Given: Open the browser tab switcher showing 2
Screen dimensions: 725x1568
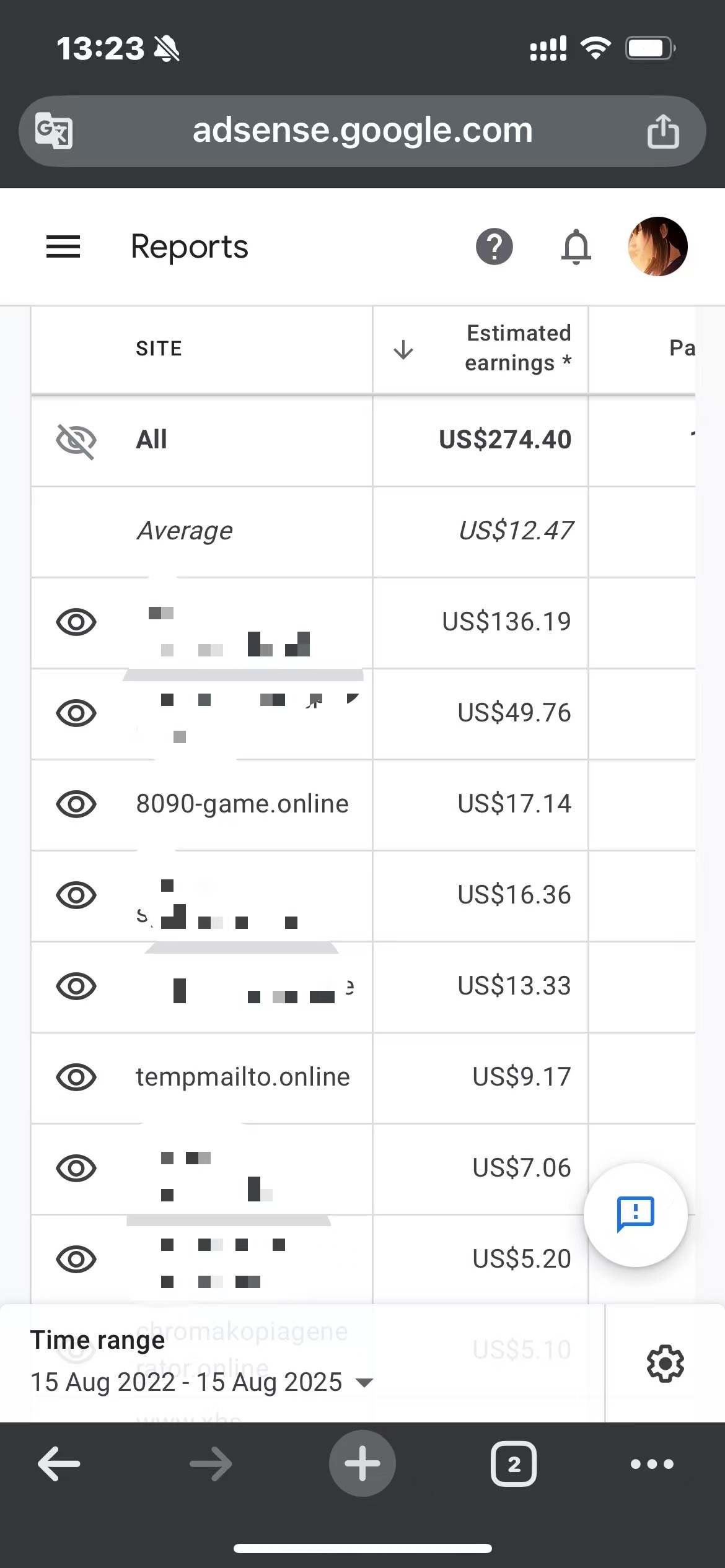Looking at the screenshot, I should pyautogui.click(x=514, y=1464).
